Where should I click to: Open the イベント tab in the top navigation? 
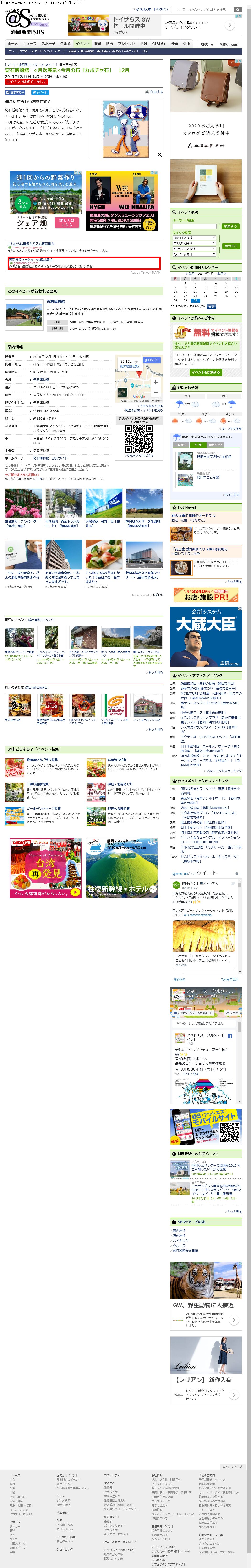pos(82,44)
